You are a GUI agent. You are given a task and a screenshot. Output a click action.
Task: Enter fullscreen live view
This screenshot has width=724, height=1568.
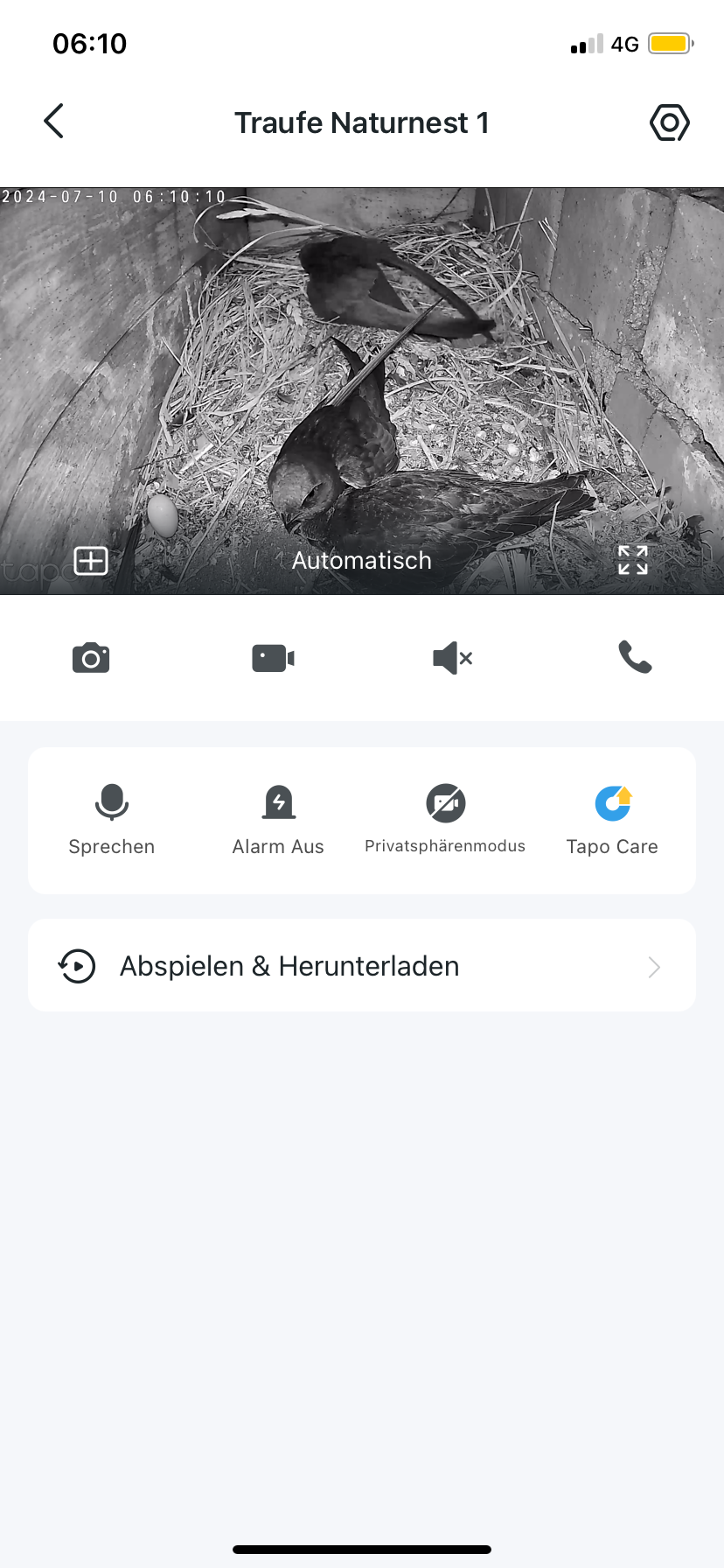pos(632,560)
